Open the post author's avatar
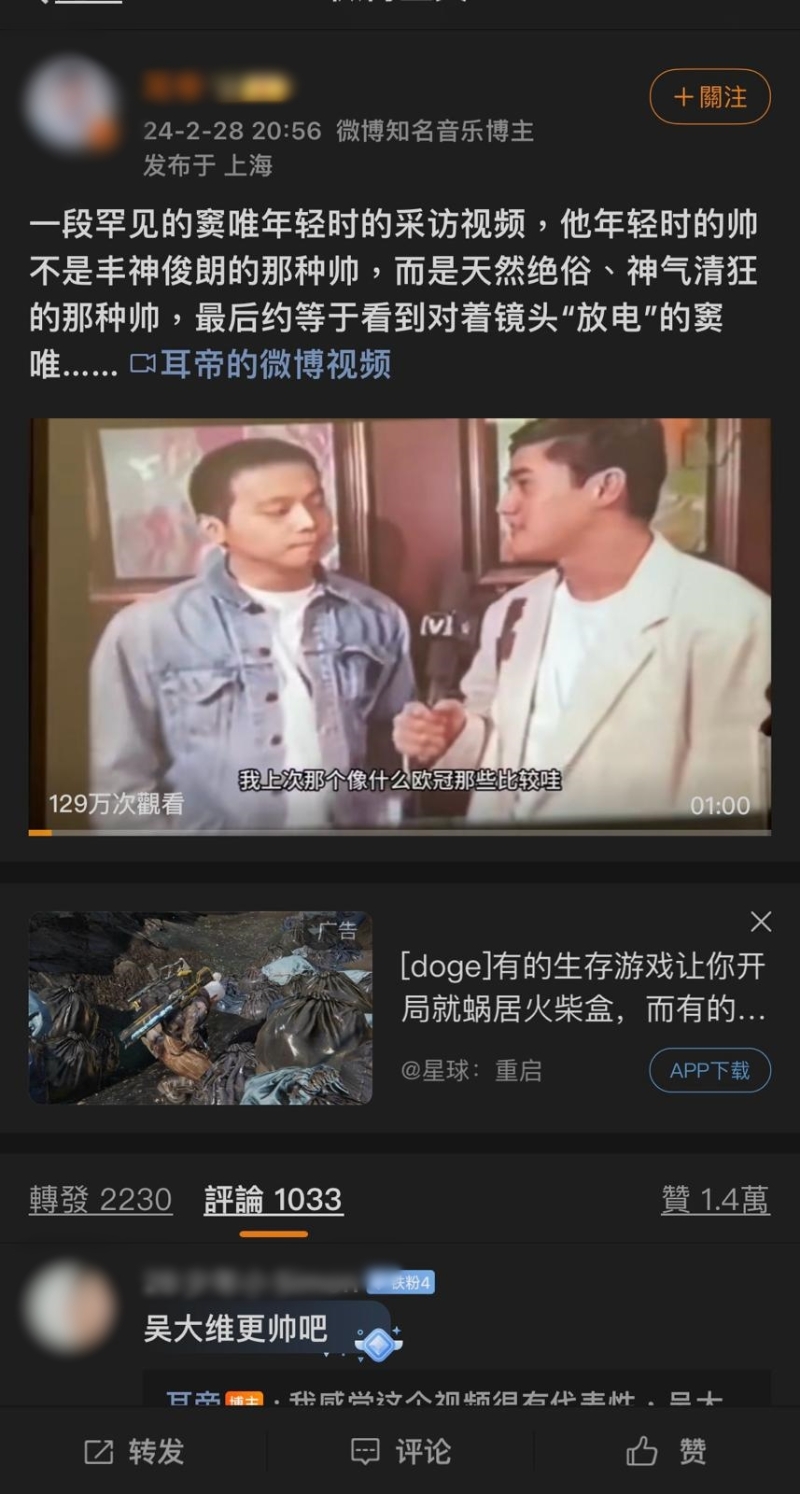Viewport: 800px width, 1494px height. tap(71, 103)
